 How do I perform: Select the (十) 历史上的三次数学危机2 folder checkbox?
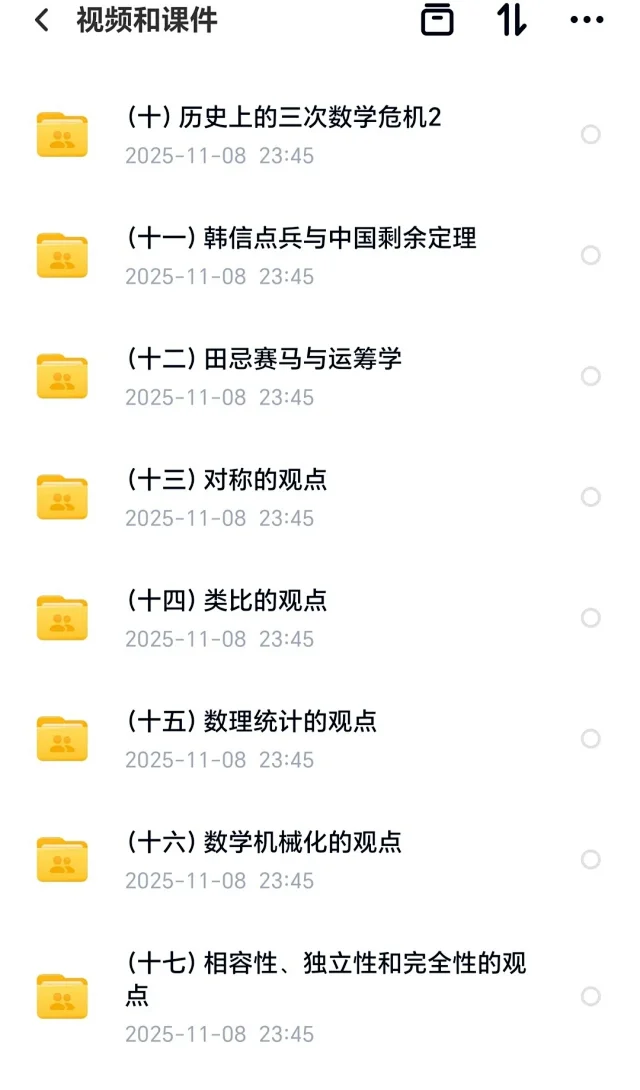tap(591, 134)
